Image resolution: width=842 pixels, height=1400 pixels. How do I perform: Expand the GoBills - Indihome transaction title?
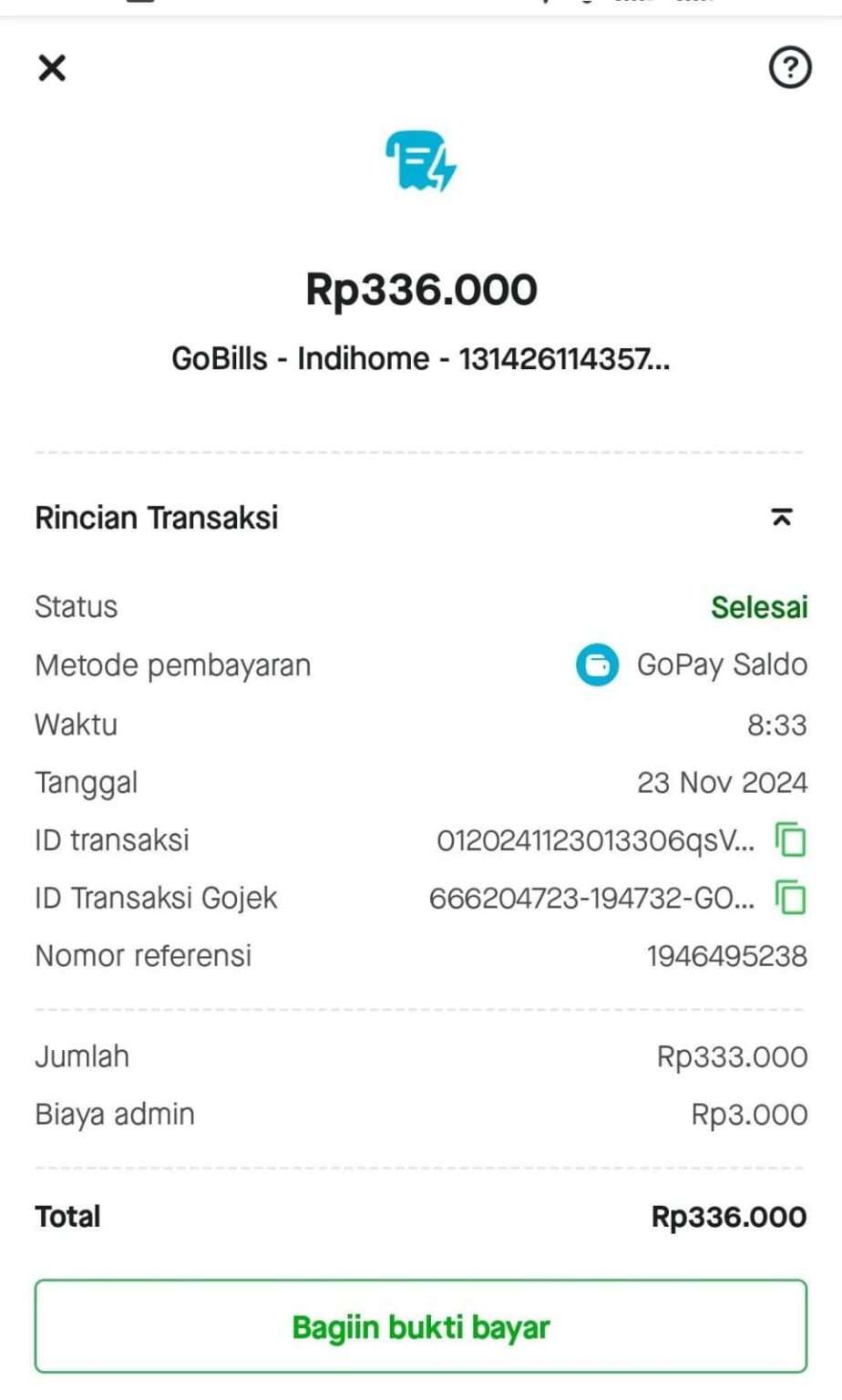click(x=421, y=358)
